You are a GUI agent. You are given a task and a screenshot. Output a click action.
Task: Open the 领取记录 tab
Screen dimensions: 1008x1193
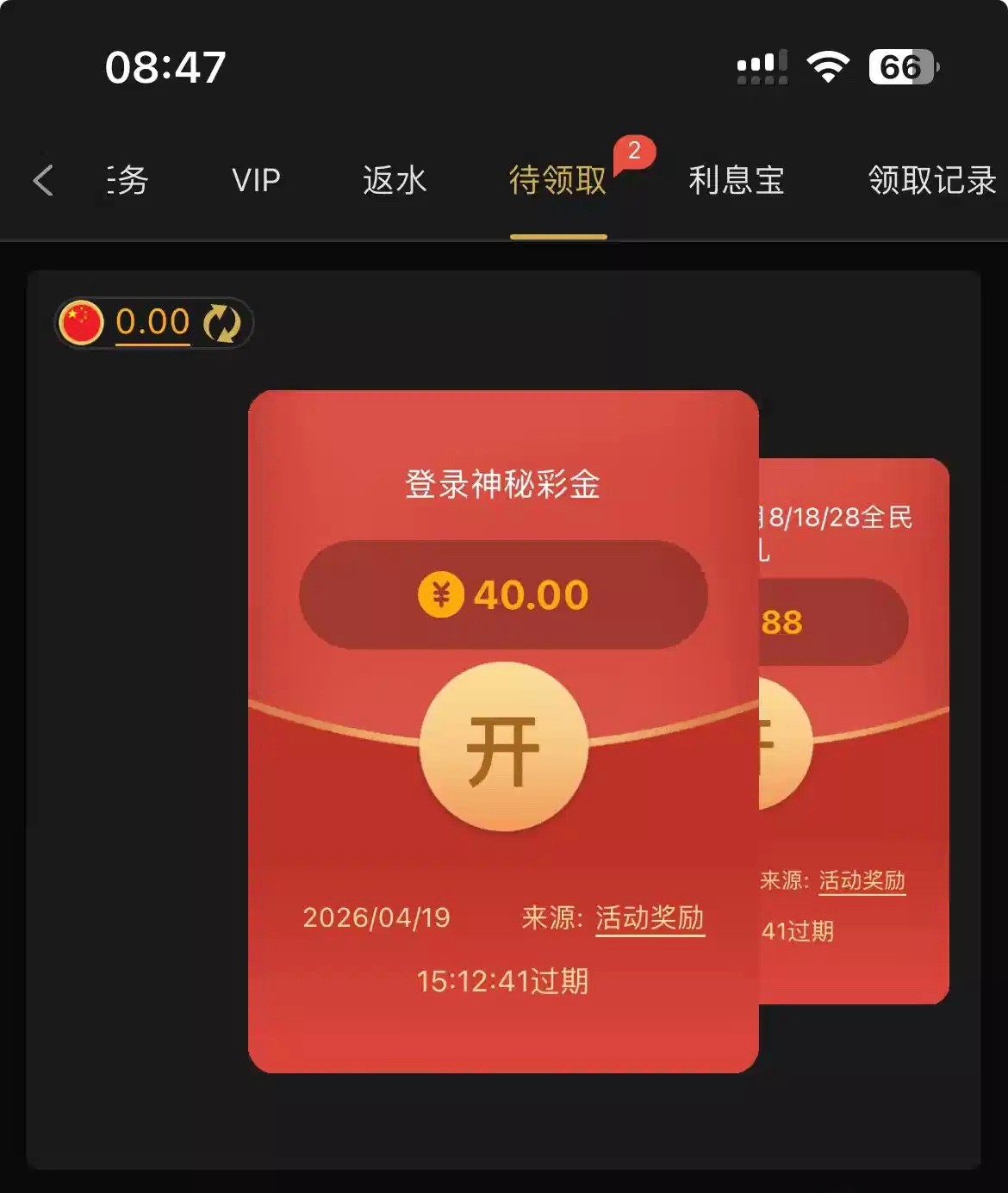[x=932, y=181]
